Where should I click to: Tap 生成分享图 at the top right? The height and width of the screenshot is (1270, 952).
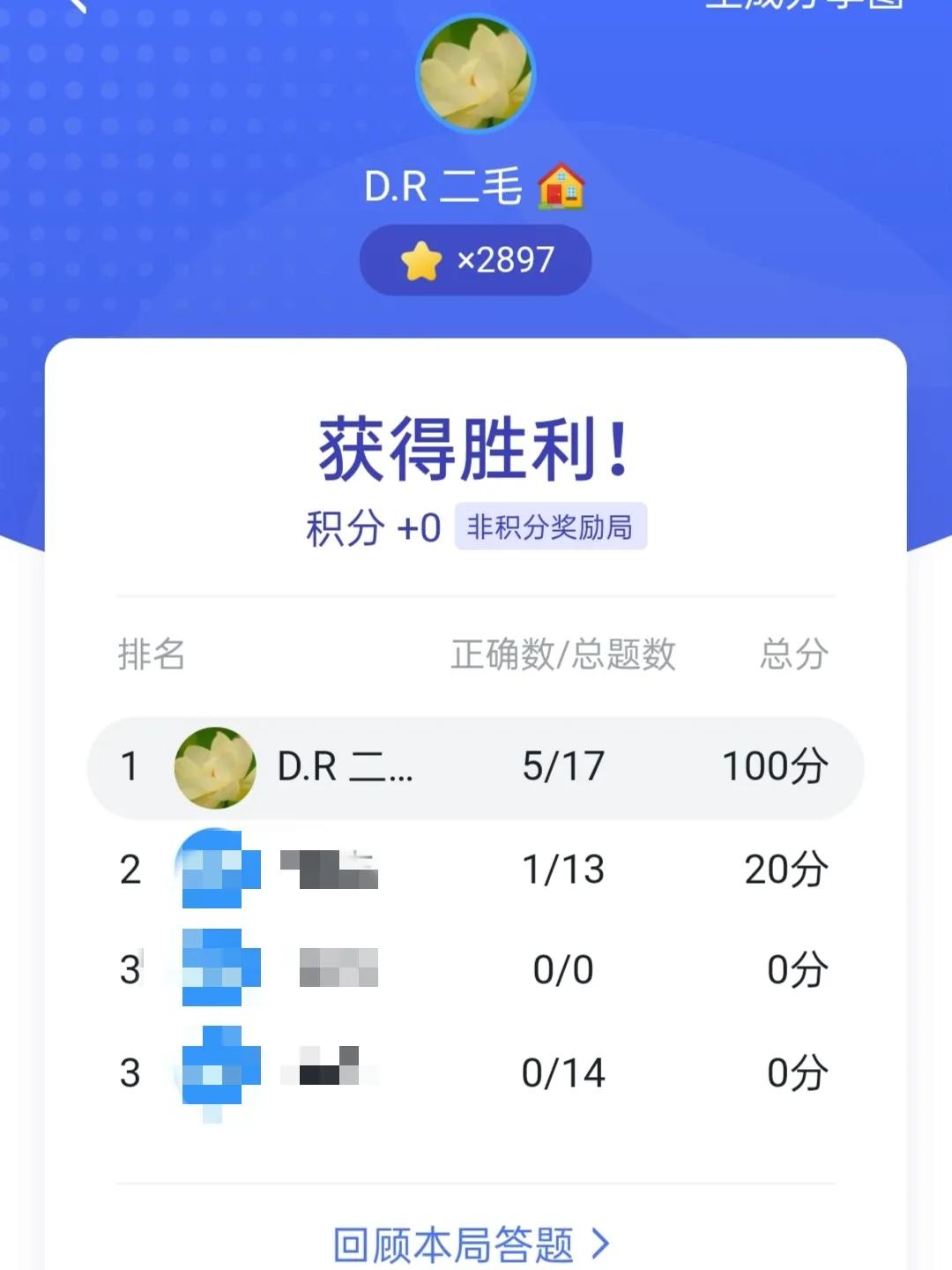(x=804, y=4)
